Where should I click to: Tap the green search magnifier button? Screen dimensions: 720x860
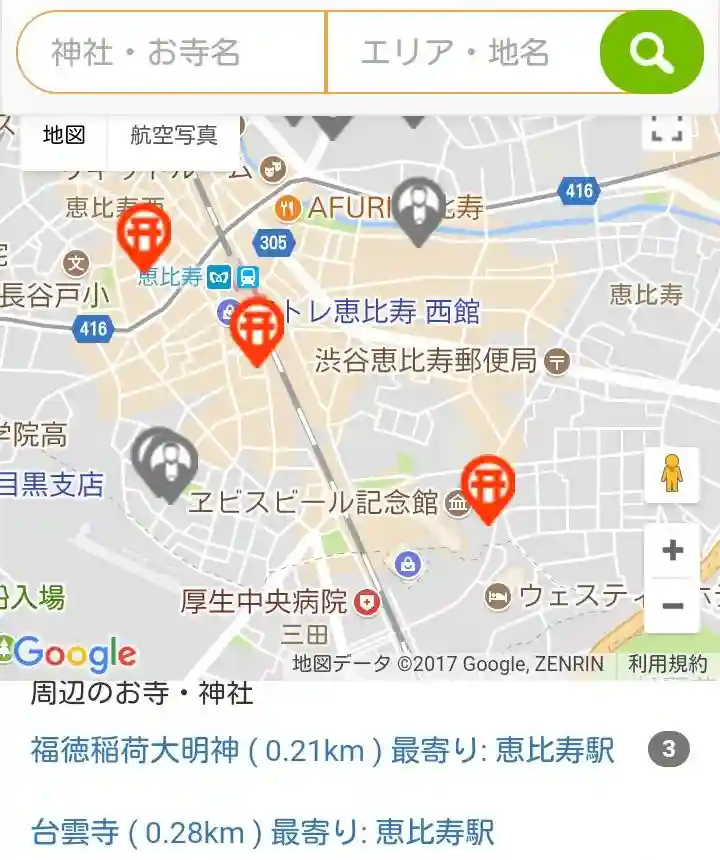click(651, 52)
